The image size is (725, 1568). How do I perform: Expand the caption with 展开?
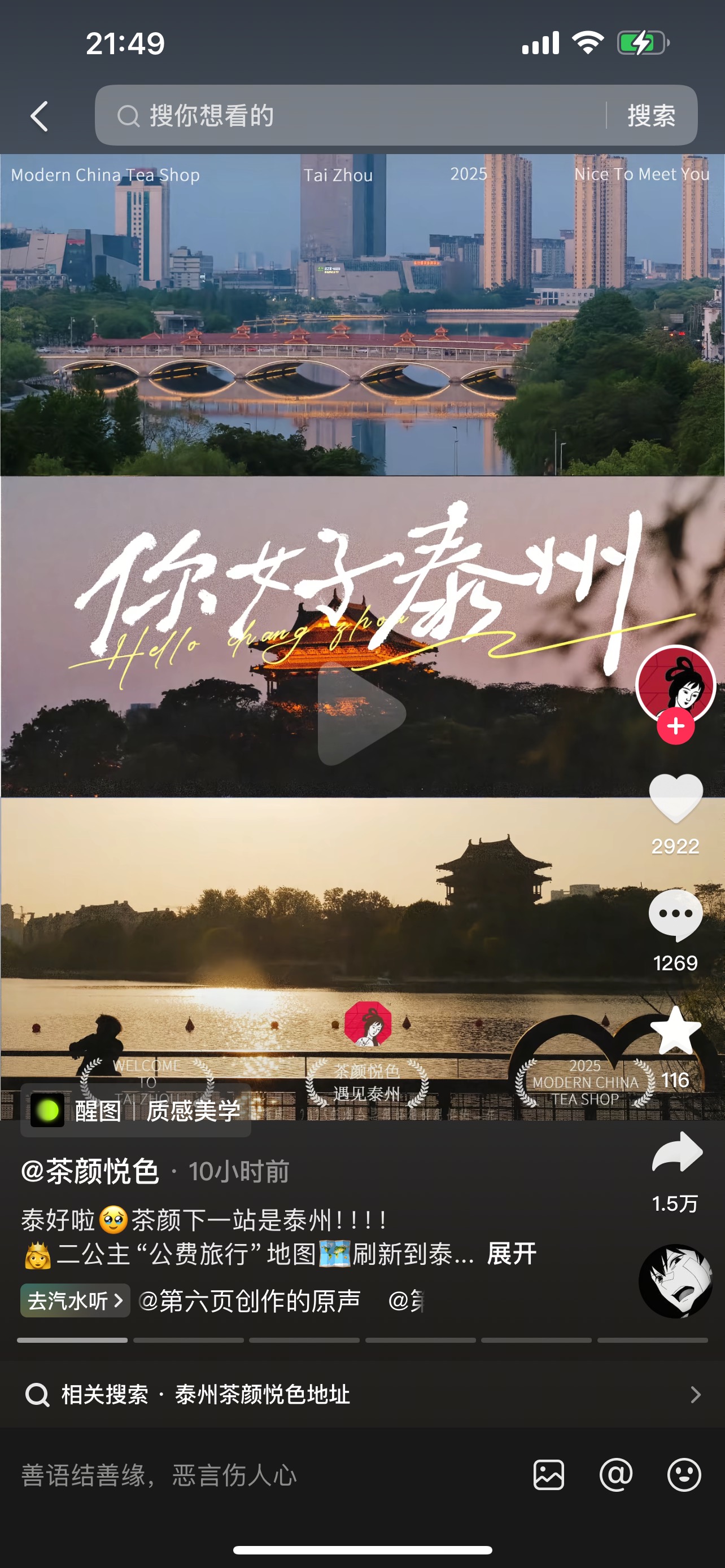[512, 1253]
